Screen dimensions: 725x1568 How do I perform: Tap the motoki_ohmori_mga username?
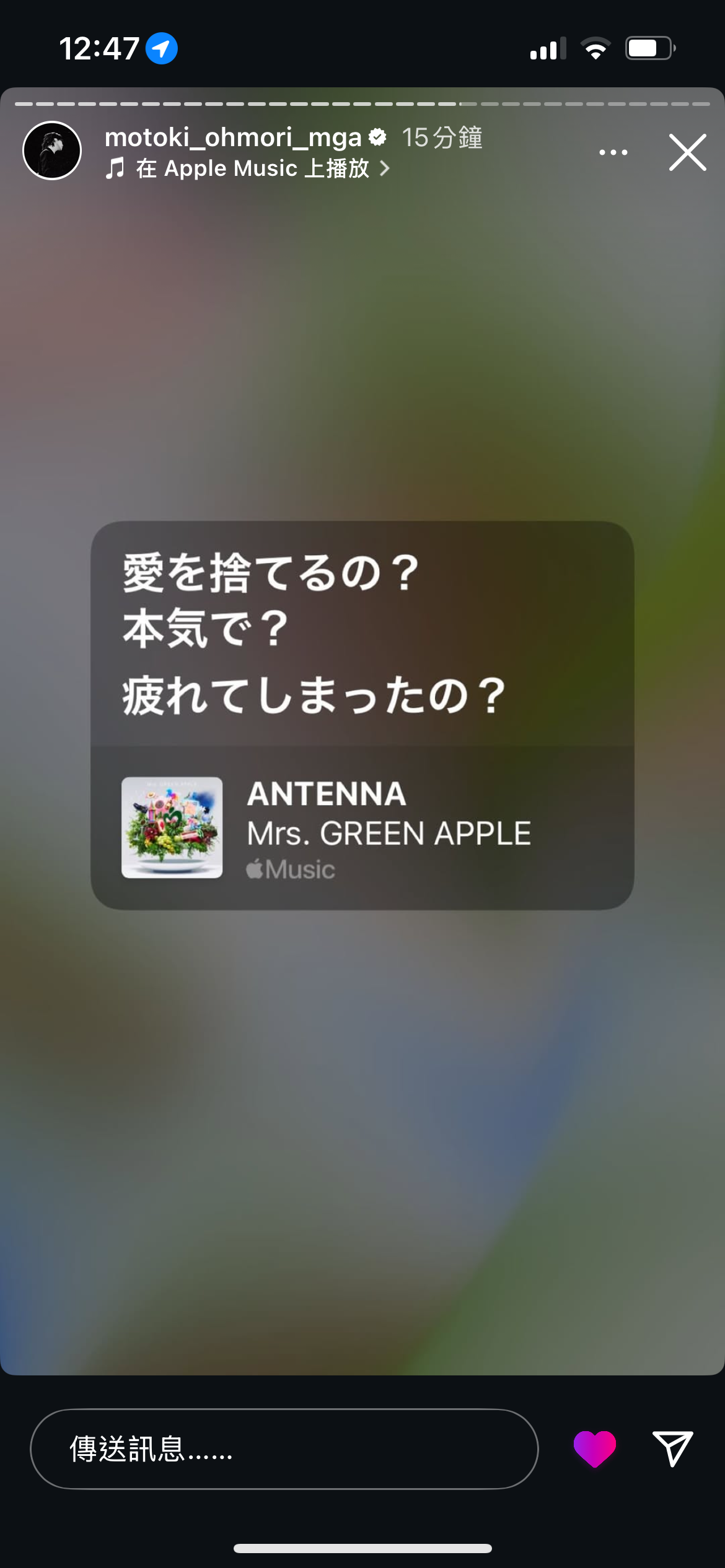coord(233,137)
